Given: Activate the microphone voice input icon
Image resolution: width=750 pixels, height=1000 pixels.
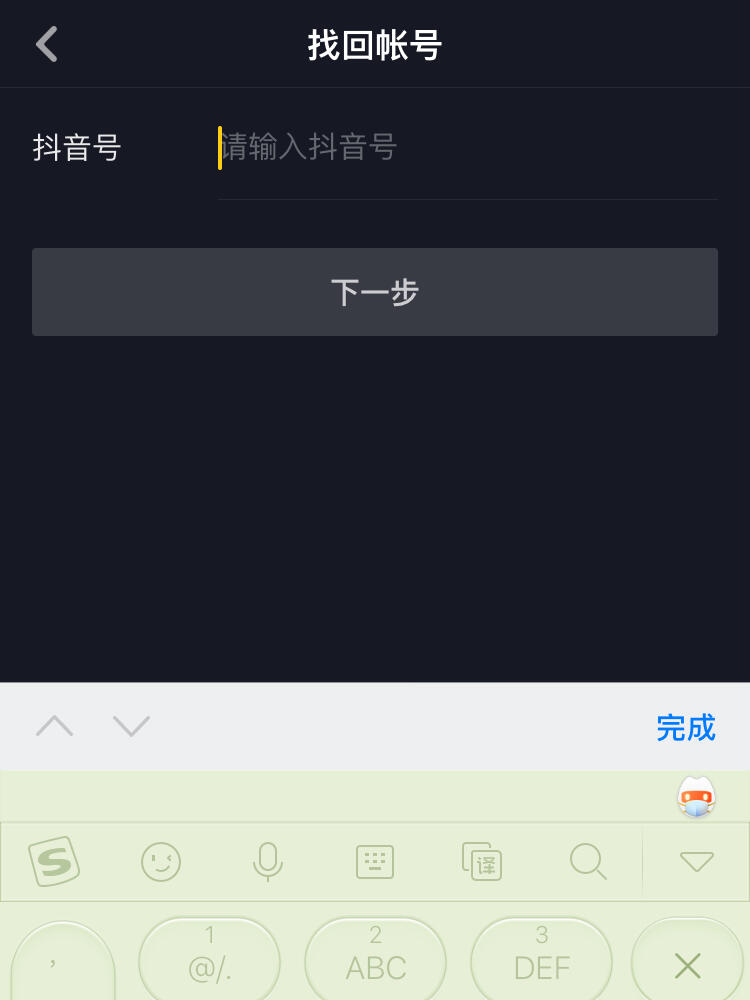Looking at the screenshot, I should tap(268, 862).
